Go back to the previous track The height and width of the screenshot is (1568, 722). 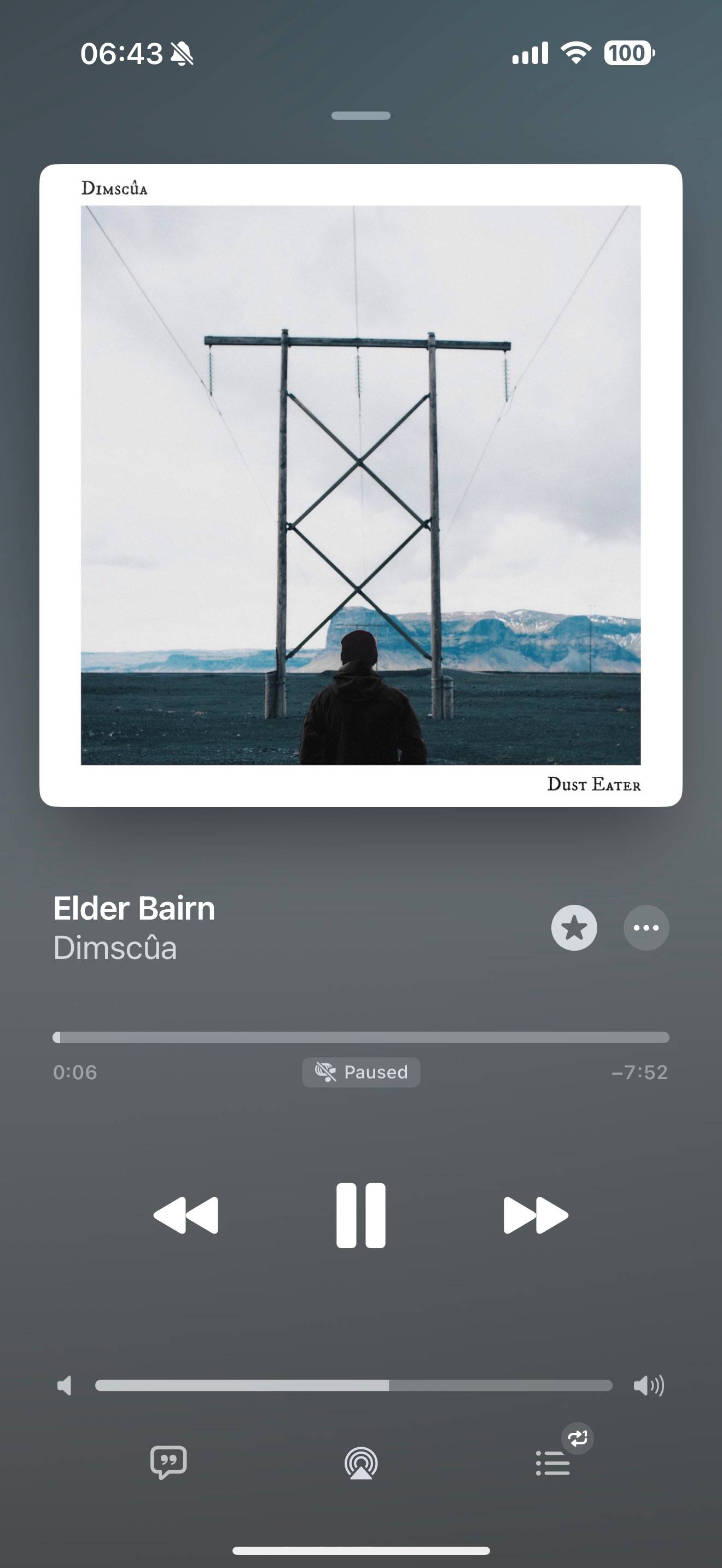point(185,1215)
